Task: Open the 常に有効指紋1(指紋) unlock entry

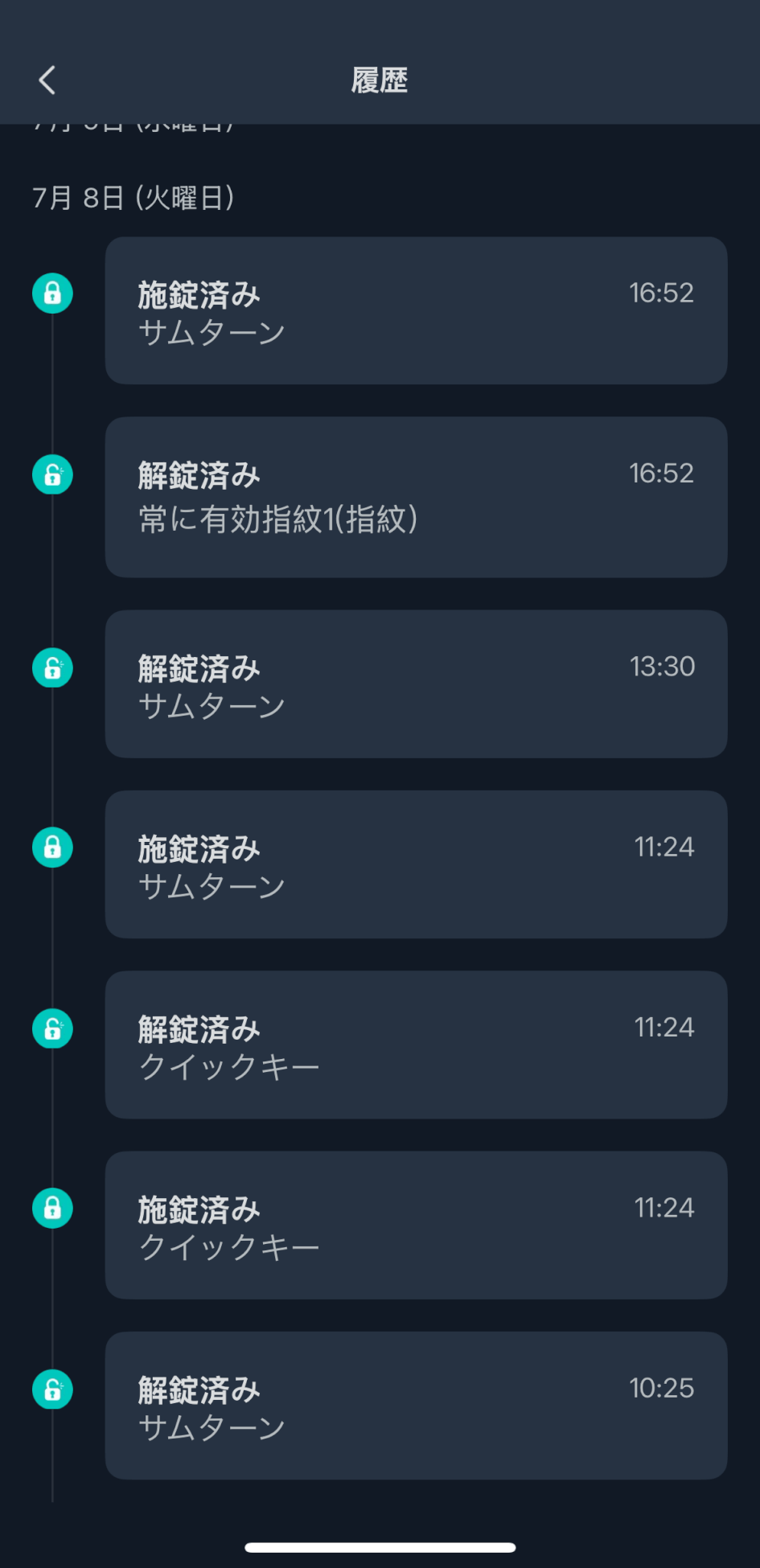Action: [416, 497]
